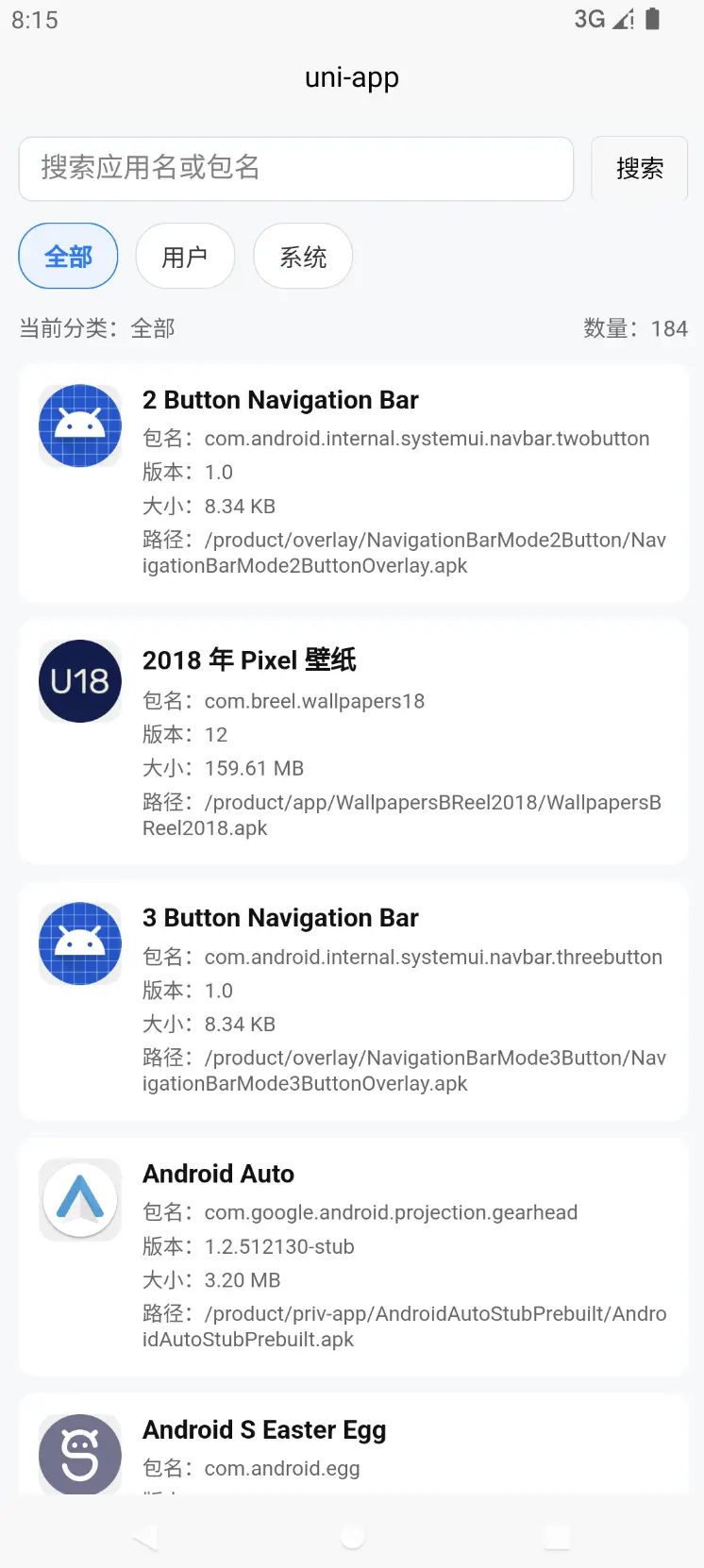View the 3 Button Navigation Bar entry
704x1568 pixels.
(x=353, y=1000)
